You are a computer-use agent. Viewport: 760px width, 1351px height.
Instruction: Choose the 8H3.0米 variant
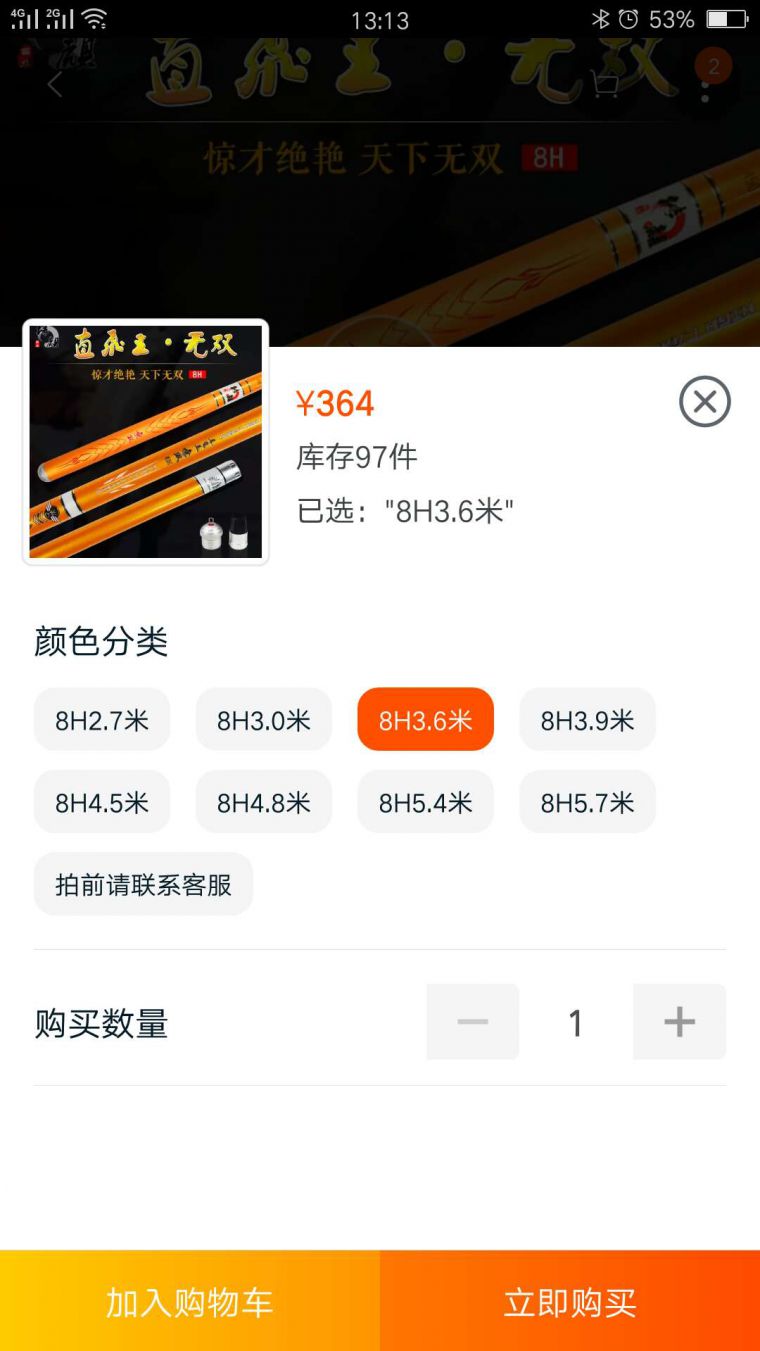coord(264,720)
